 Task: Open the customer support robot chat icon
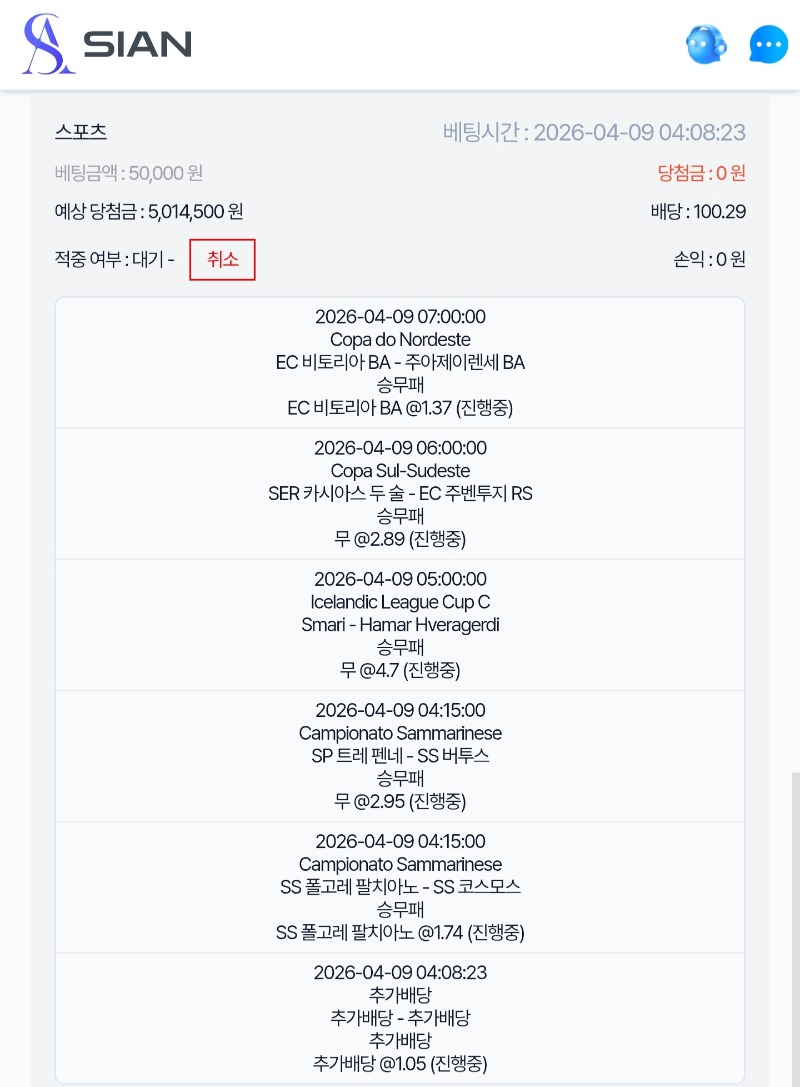pos(706,44)
